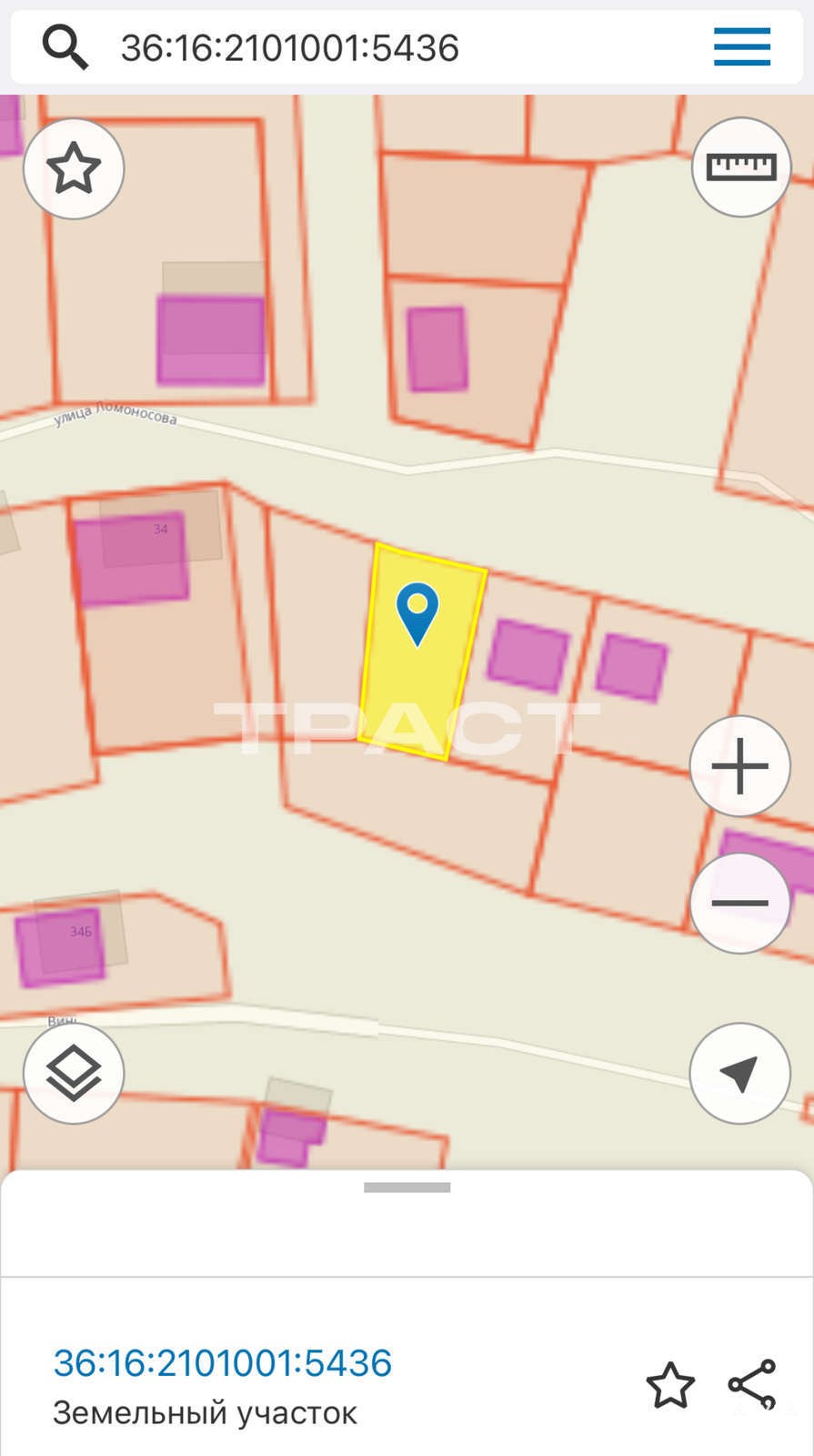Add the land plot to favorites
Image resolution: width=814 pixels, height=1456 pixels.
pyautogui.click(x=670, y=1385)
